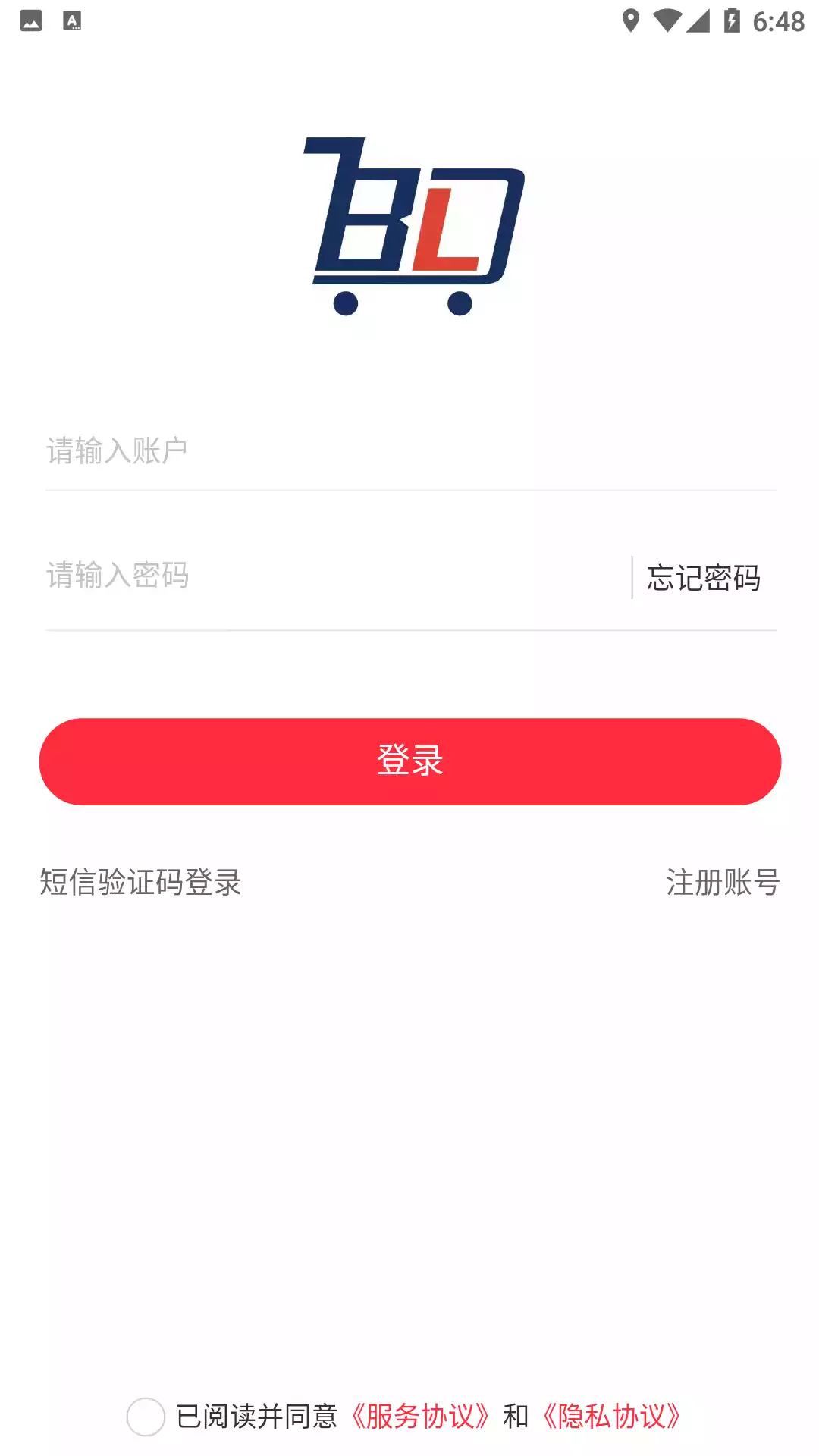Open 忘记密码 to reset password
The height and width of the screenshot is (1456, 819).
point(704,578)
